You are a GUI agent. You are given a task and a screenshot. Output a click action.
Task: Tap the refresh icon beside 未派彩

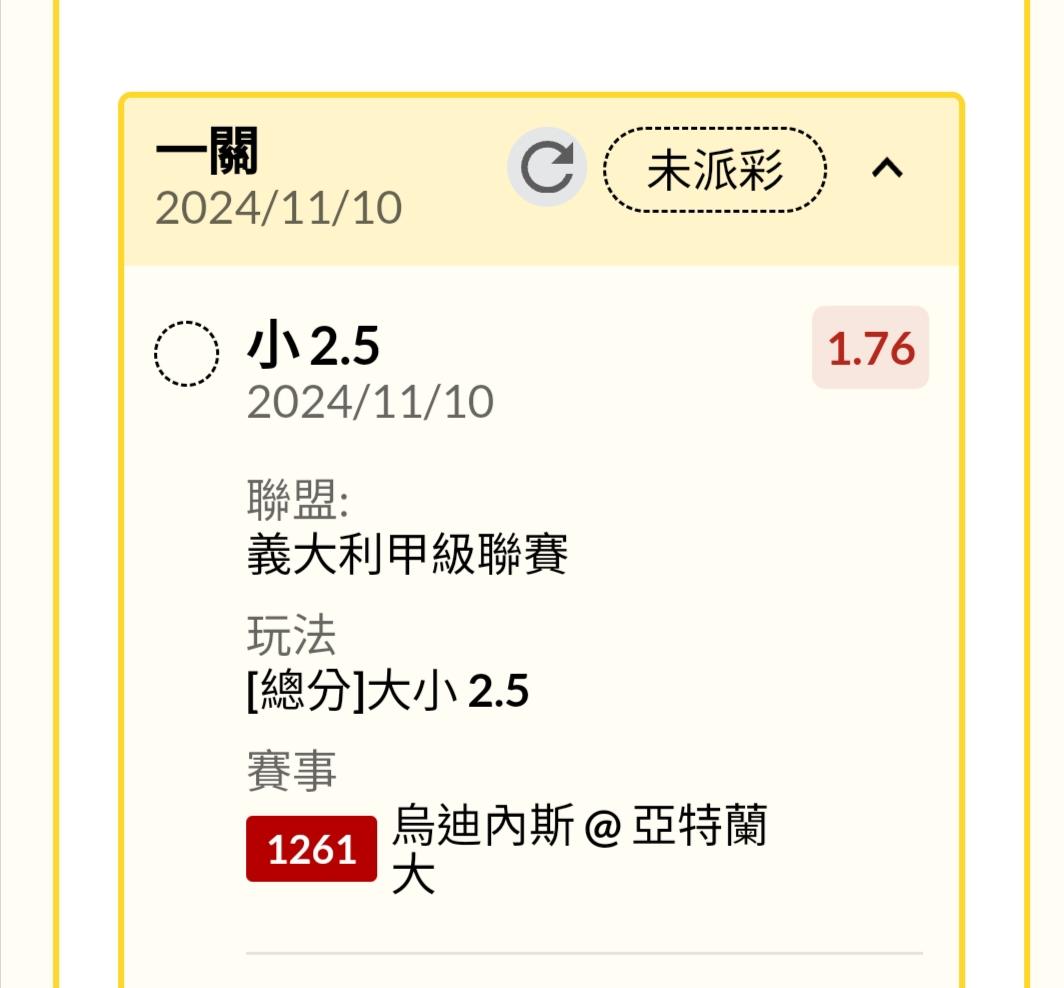pyautogui.click(x=547, y=167)
